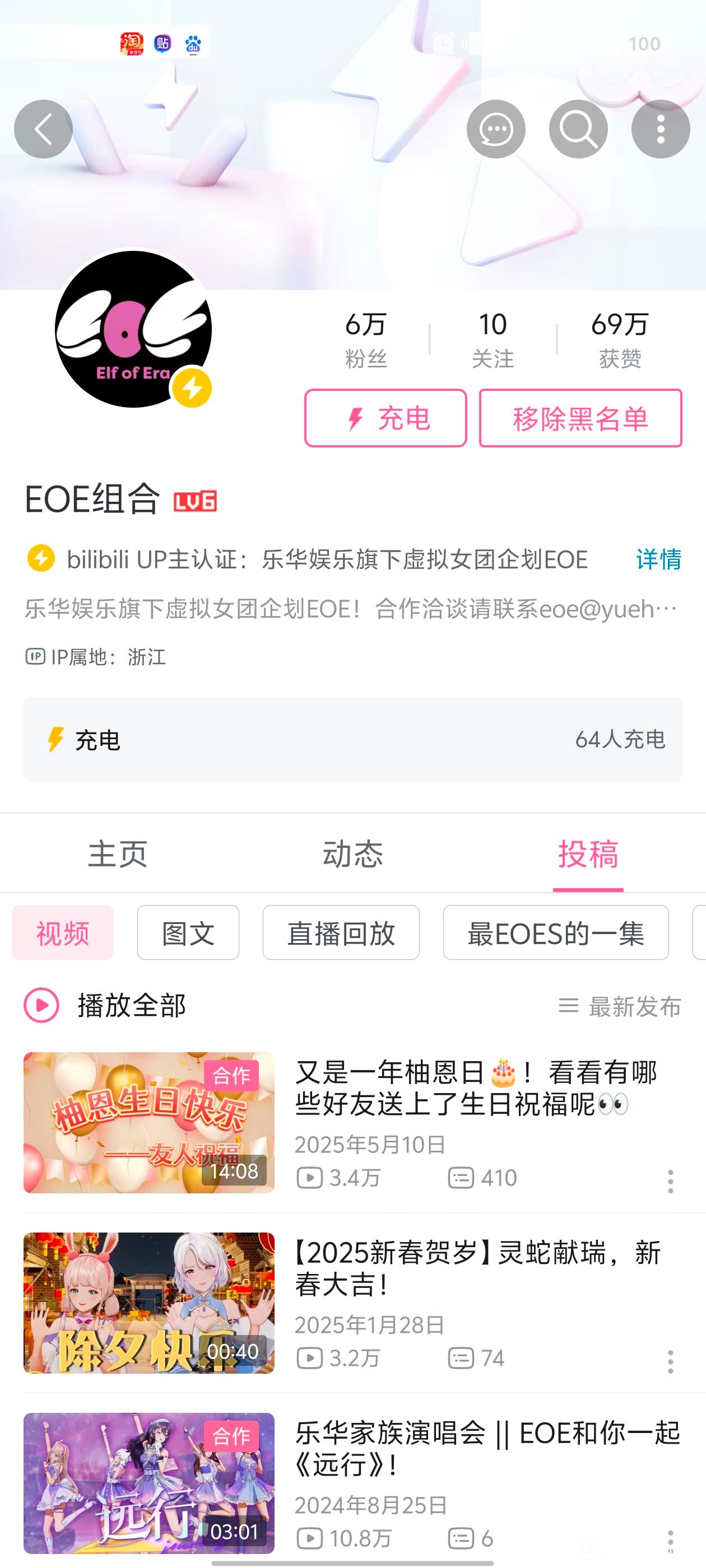Select the 最EOES的一集 chip
This screenshot has width=706, height=1568.
tap(555, 932)
